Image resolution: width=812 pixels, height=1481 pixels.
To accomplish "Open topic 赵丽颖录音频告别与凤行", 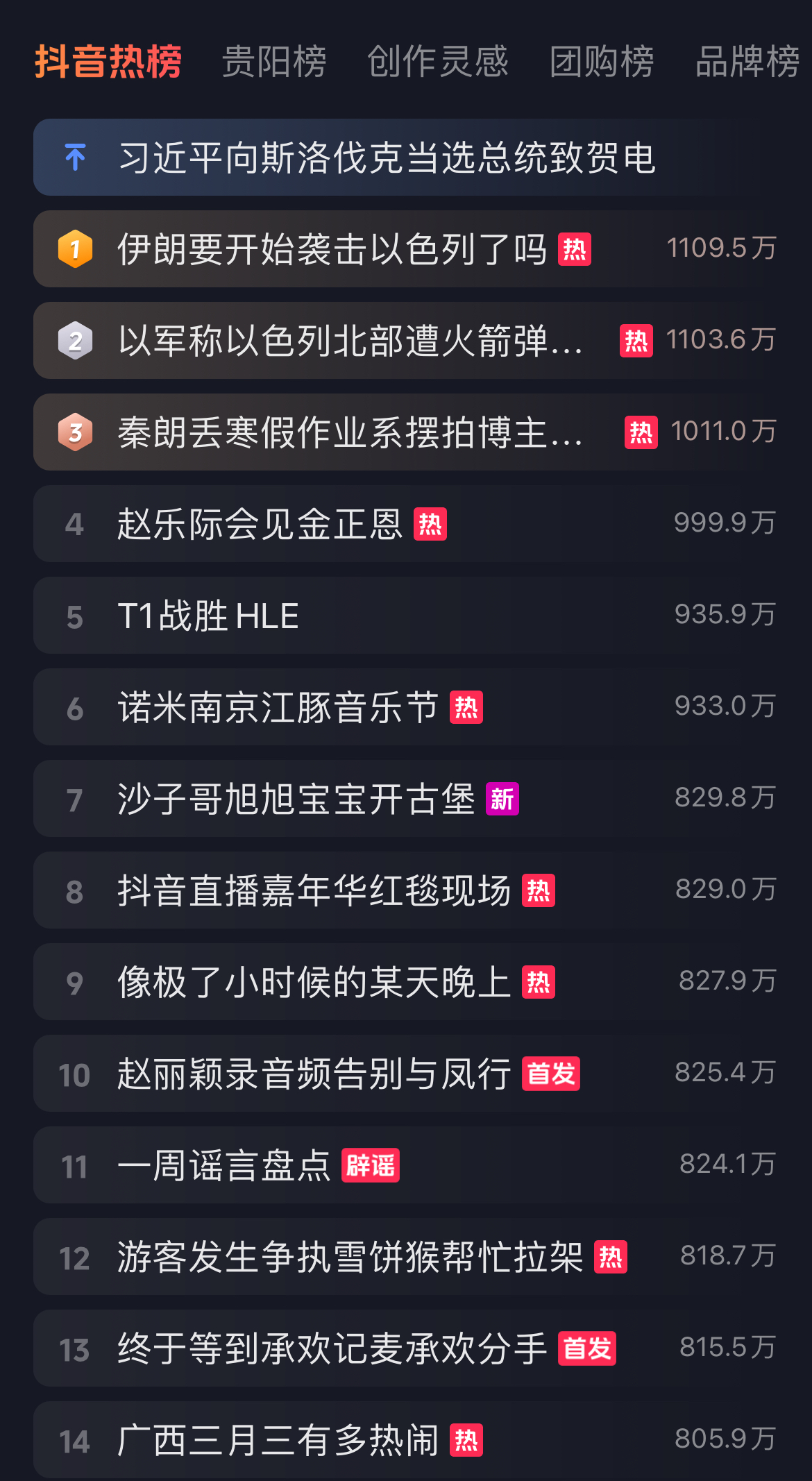I will click(406, 1073).
